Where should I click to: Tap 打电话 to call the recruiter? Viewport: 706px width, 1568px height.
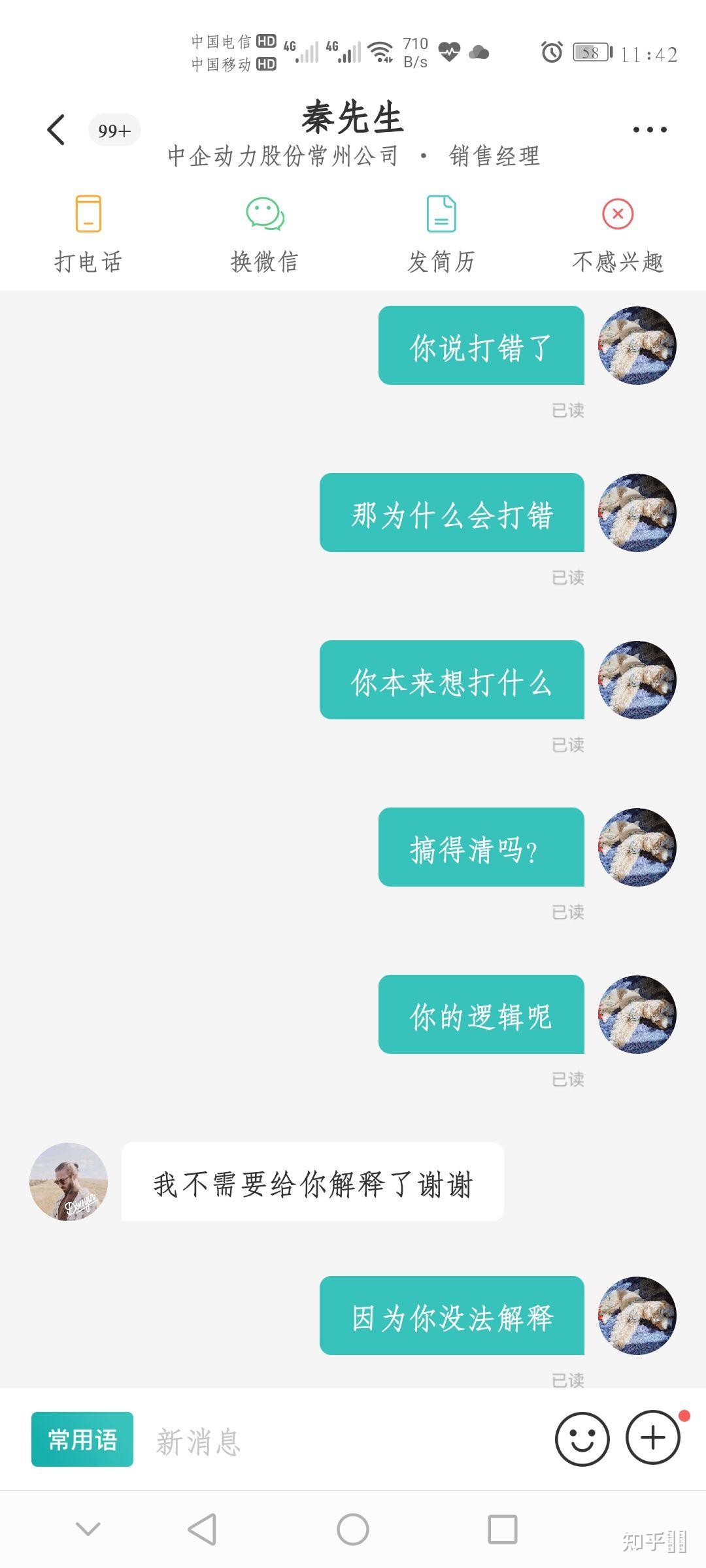(x=88, y=234)
